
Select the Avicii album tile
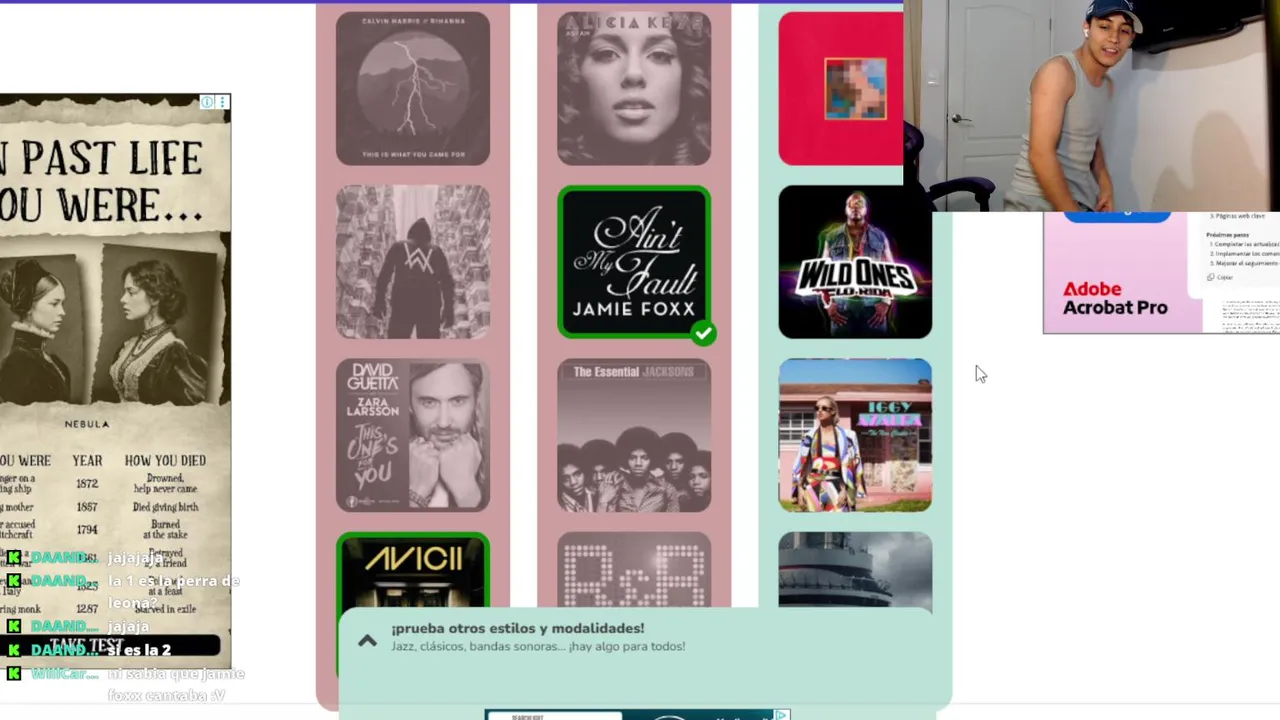[413, 570]
